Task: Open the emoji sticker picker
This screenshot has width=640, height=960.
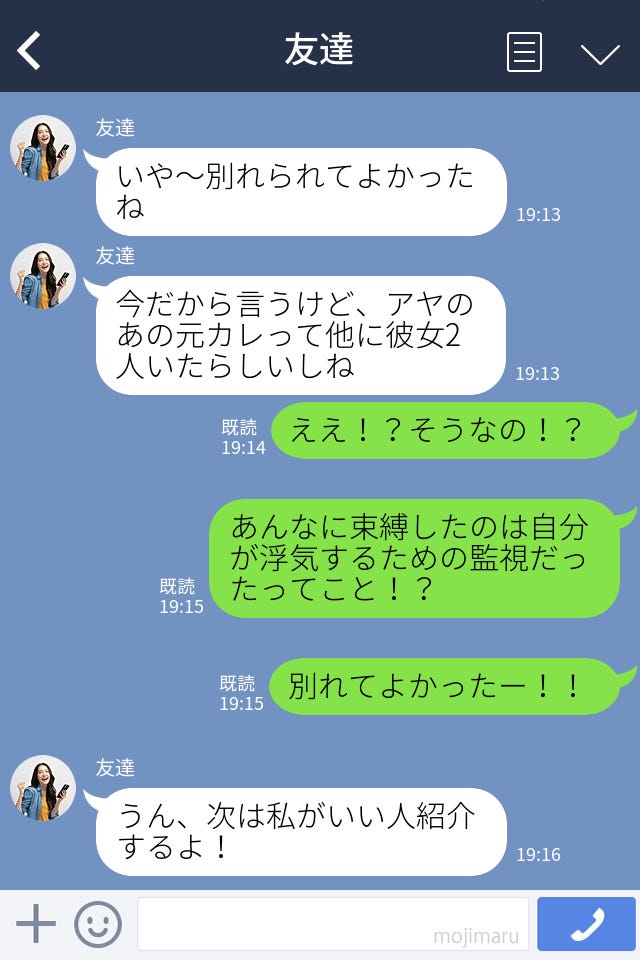Action: [98, 924]
